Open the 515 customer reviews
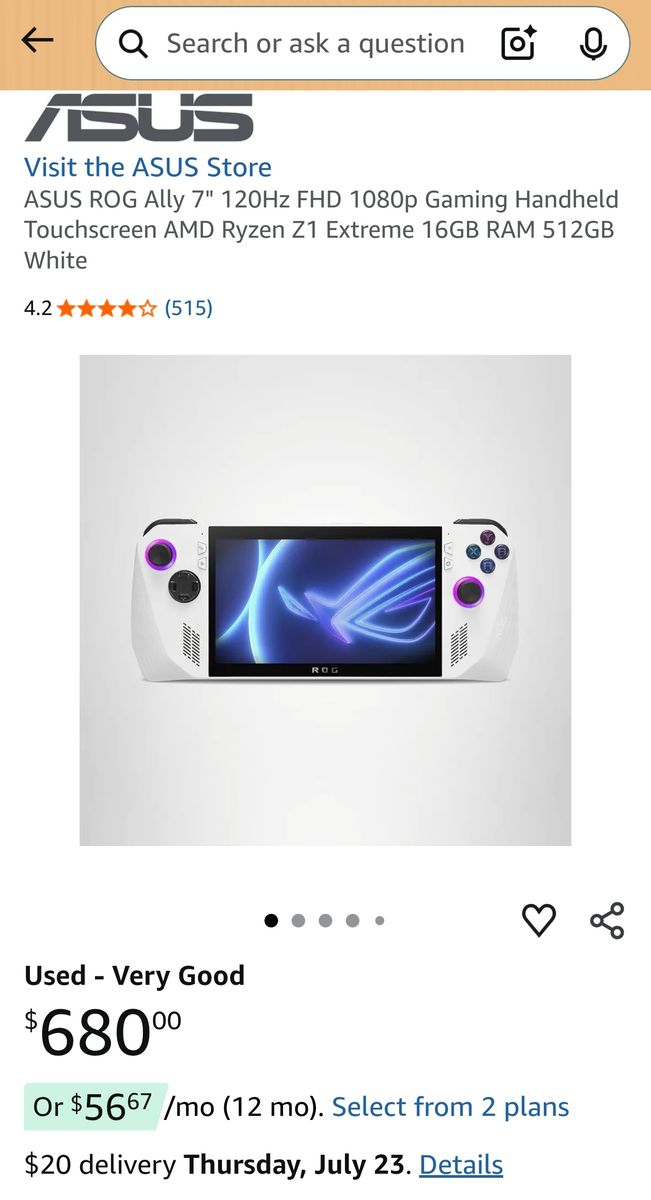 tap(188, 308)
